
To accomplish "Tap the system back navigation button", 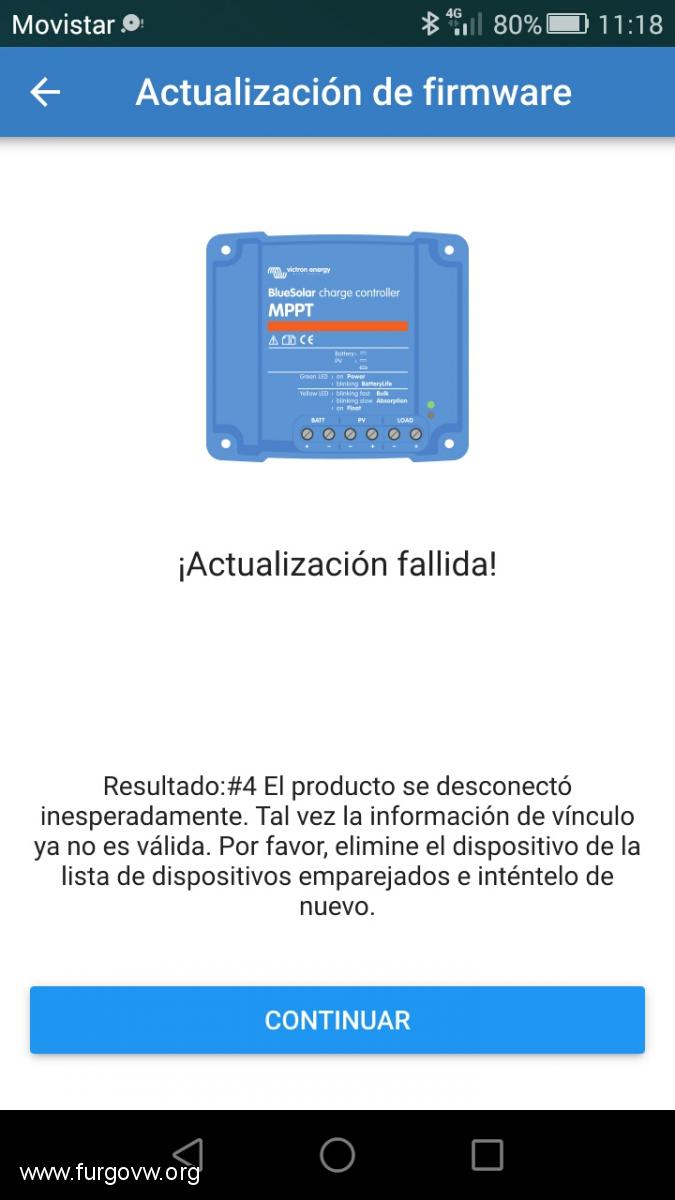I will pyautogui.click(x=188, y=1154).
